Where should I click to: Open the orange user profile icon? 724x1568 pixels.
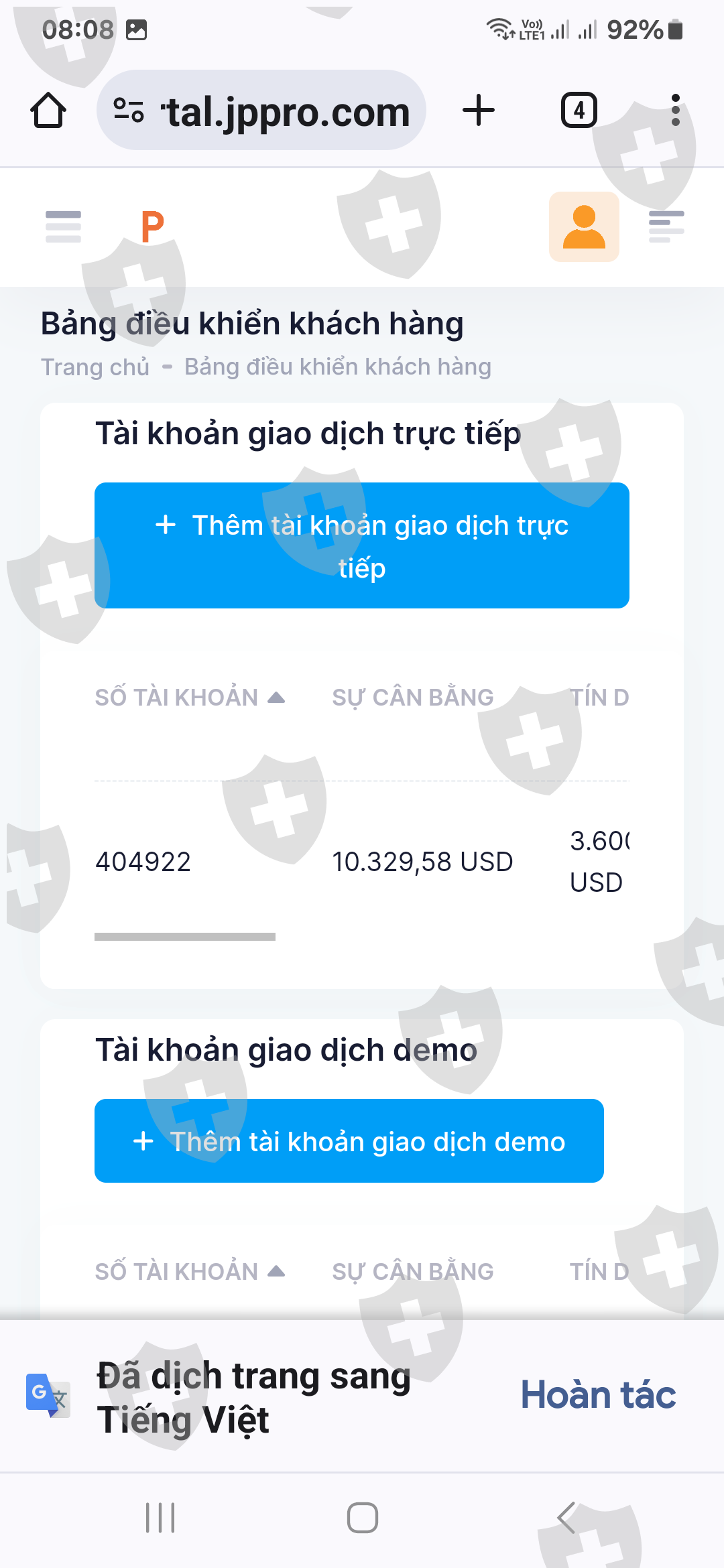tap(584, 226)
